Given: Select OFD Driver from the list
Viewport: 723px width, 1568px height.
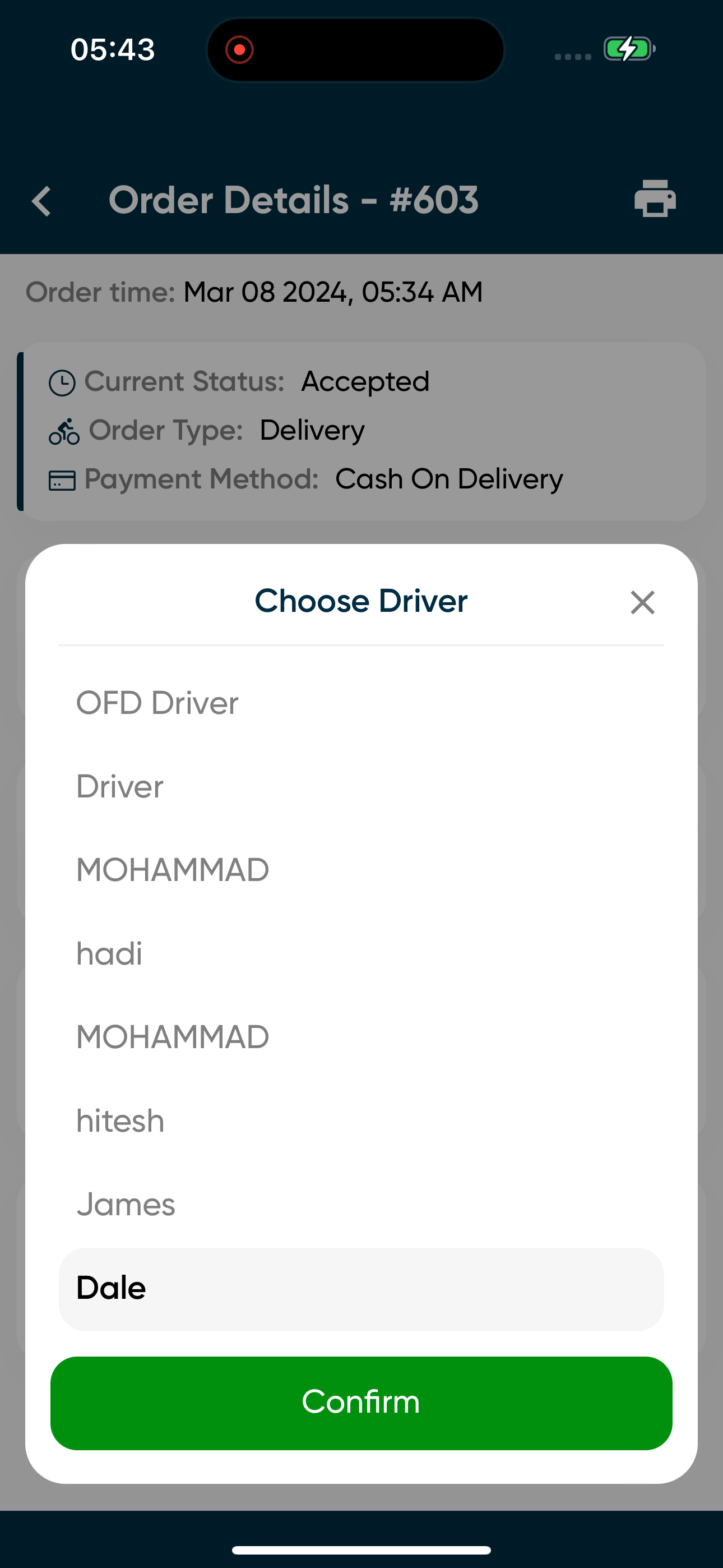Looking at the screenshot, I should pos(157,703).
